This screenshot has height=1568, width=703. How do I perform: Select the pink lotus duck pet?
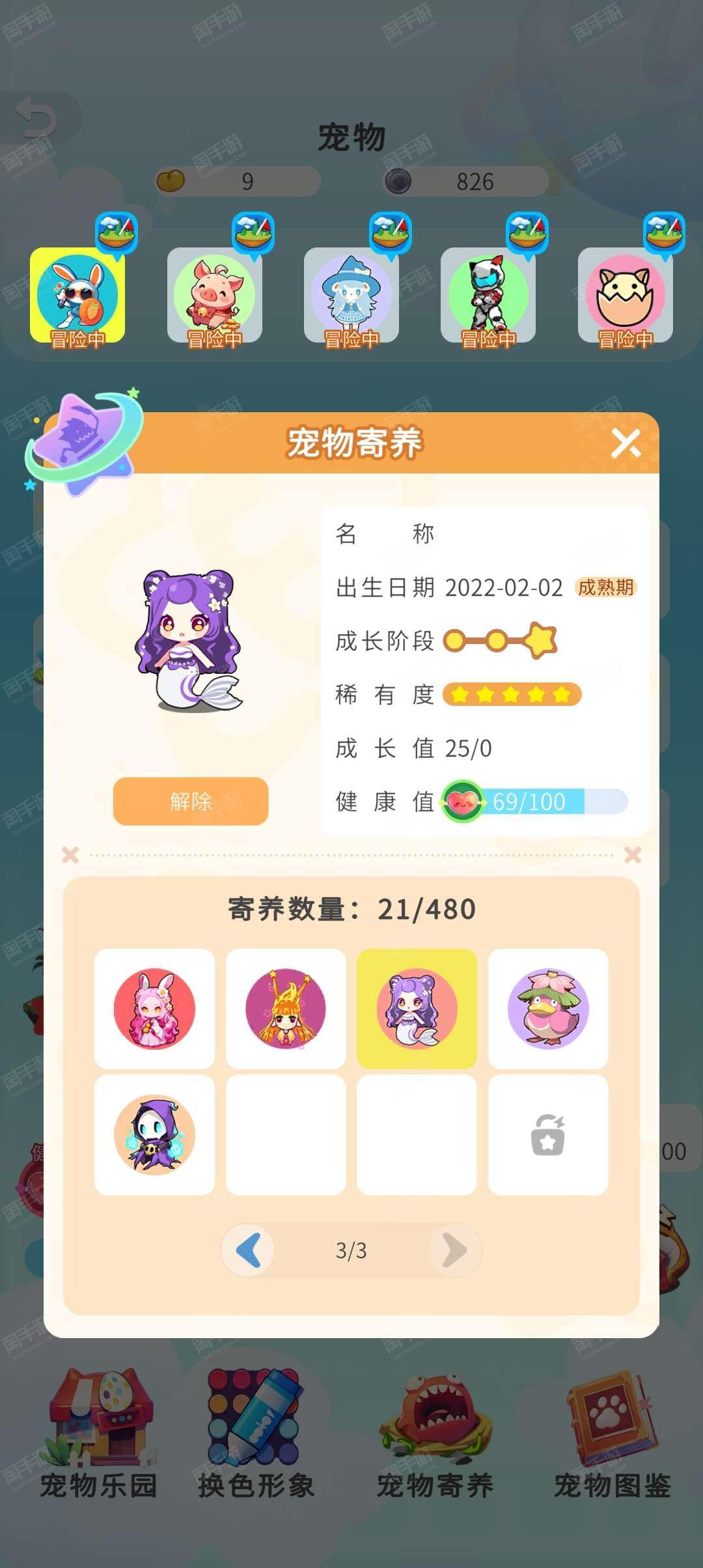point(548,1009)
